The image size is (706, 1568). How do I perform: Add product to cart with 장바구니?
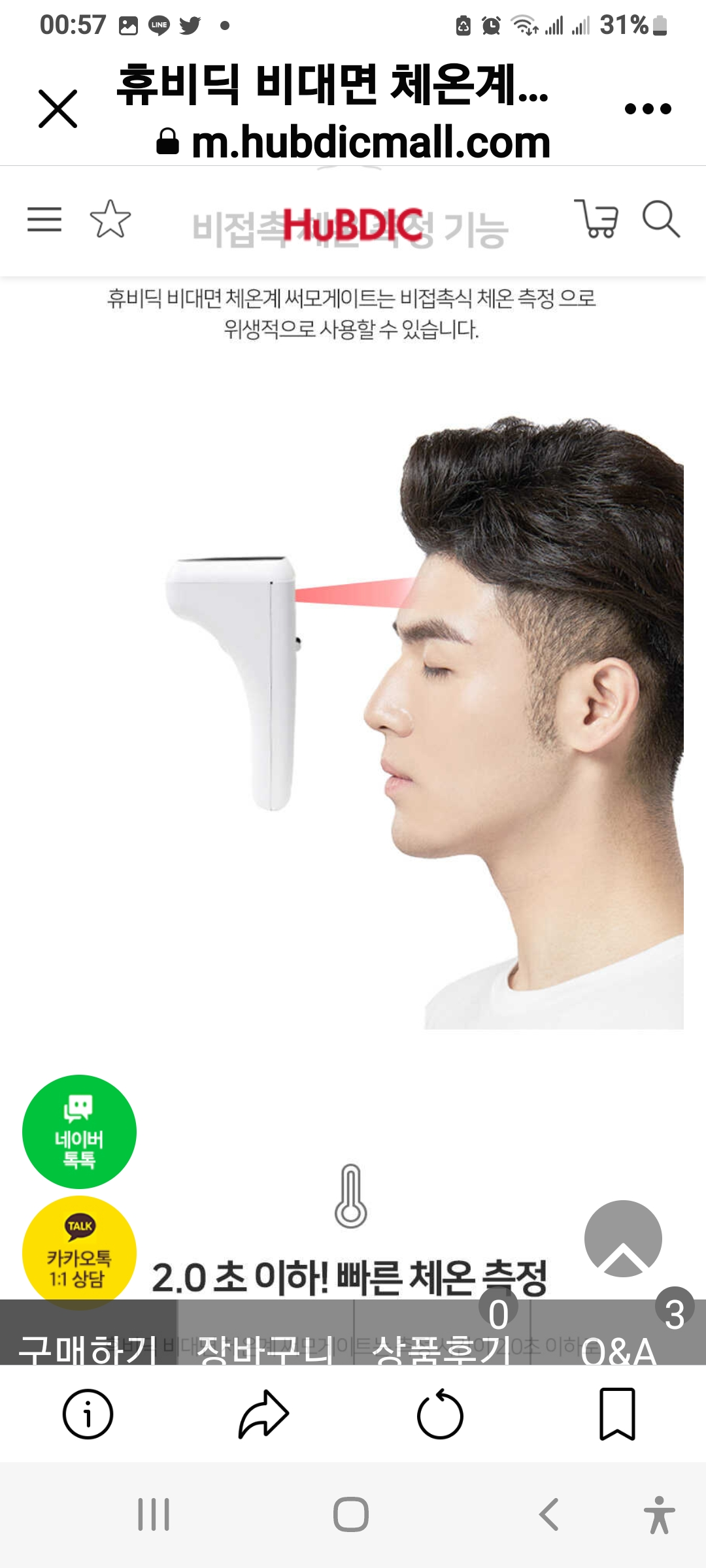[x=265, y=1332]
